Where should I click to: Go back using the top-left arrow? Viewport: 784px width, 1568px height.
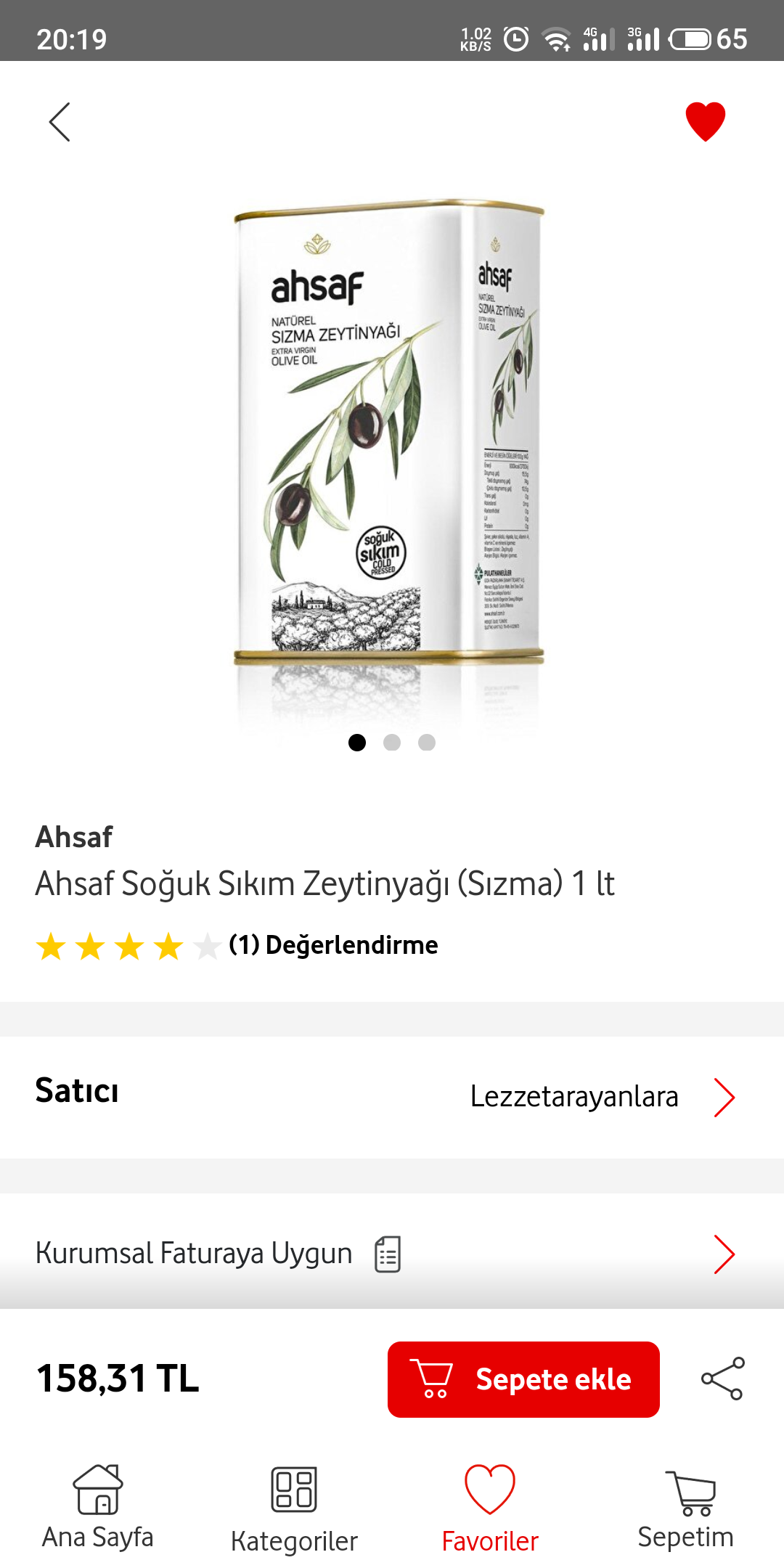tap(60, 122)
